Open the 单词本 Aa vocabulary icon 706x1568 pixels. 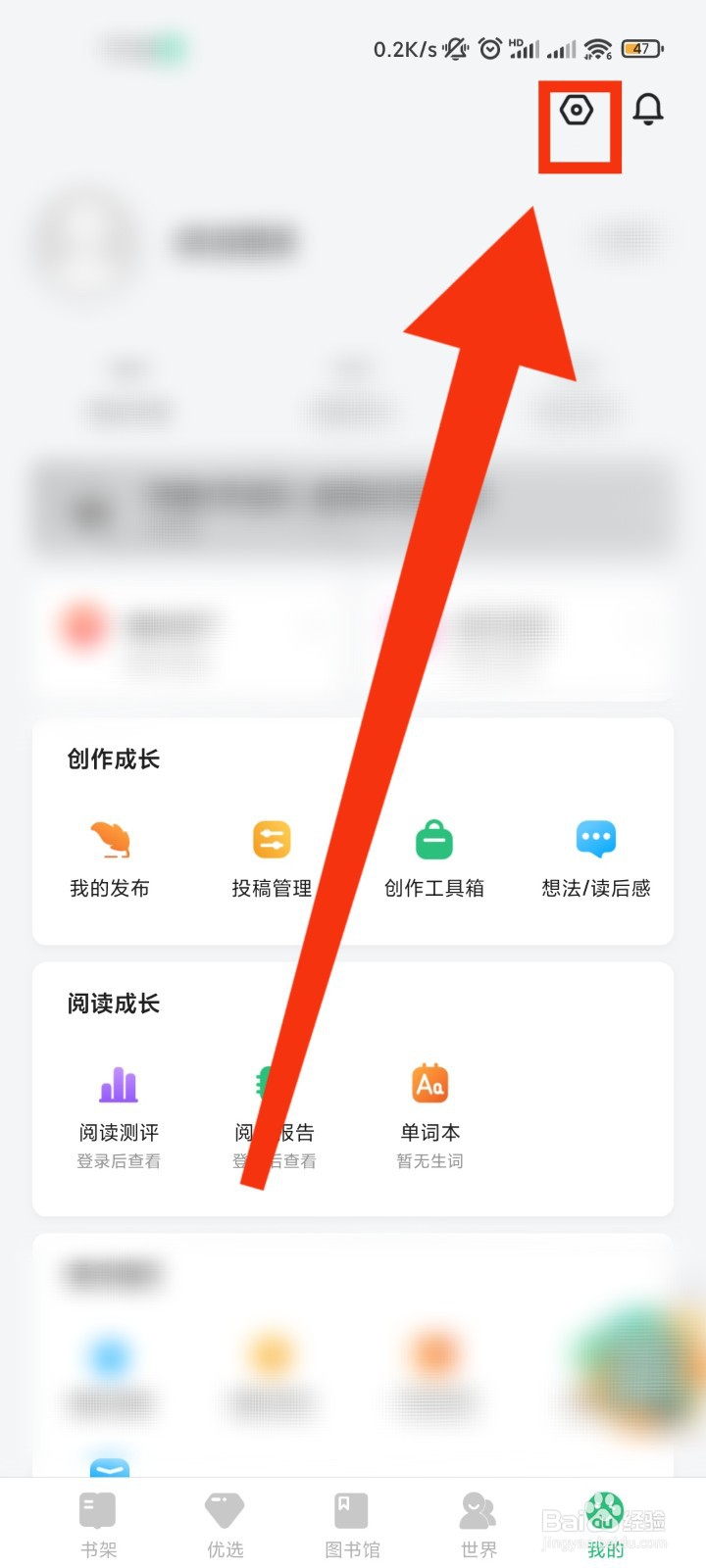[x=429, y=1084]
